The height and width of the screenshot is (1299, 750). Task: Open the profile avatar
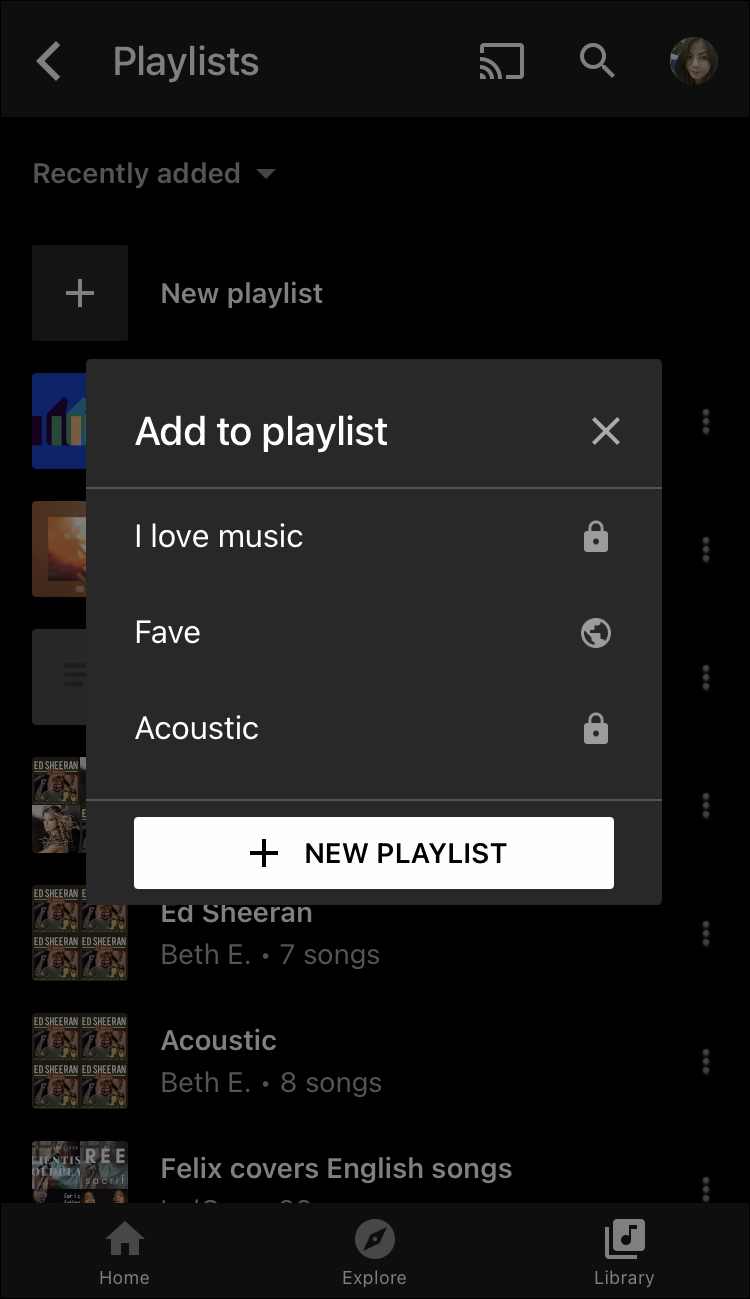693,62
